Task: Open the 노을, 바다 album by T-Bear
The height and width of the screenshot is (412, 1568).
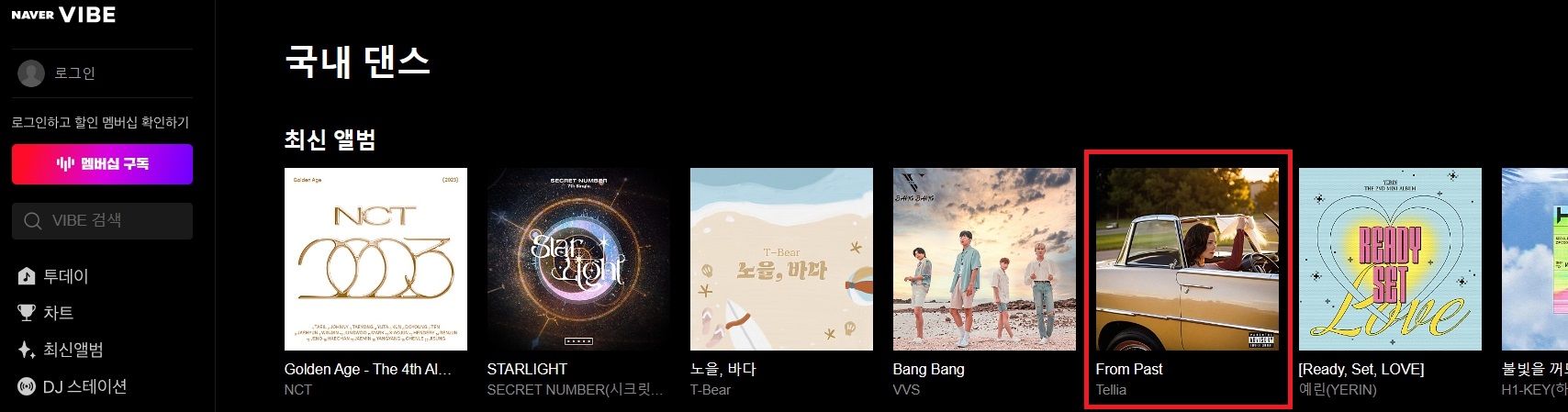Action: (781, 259)
